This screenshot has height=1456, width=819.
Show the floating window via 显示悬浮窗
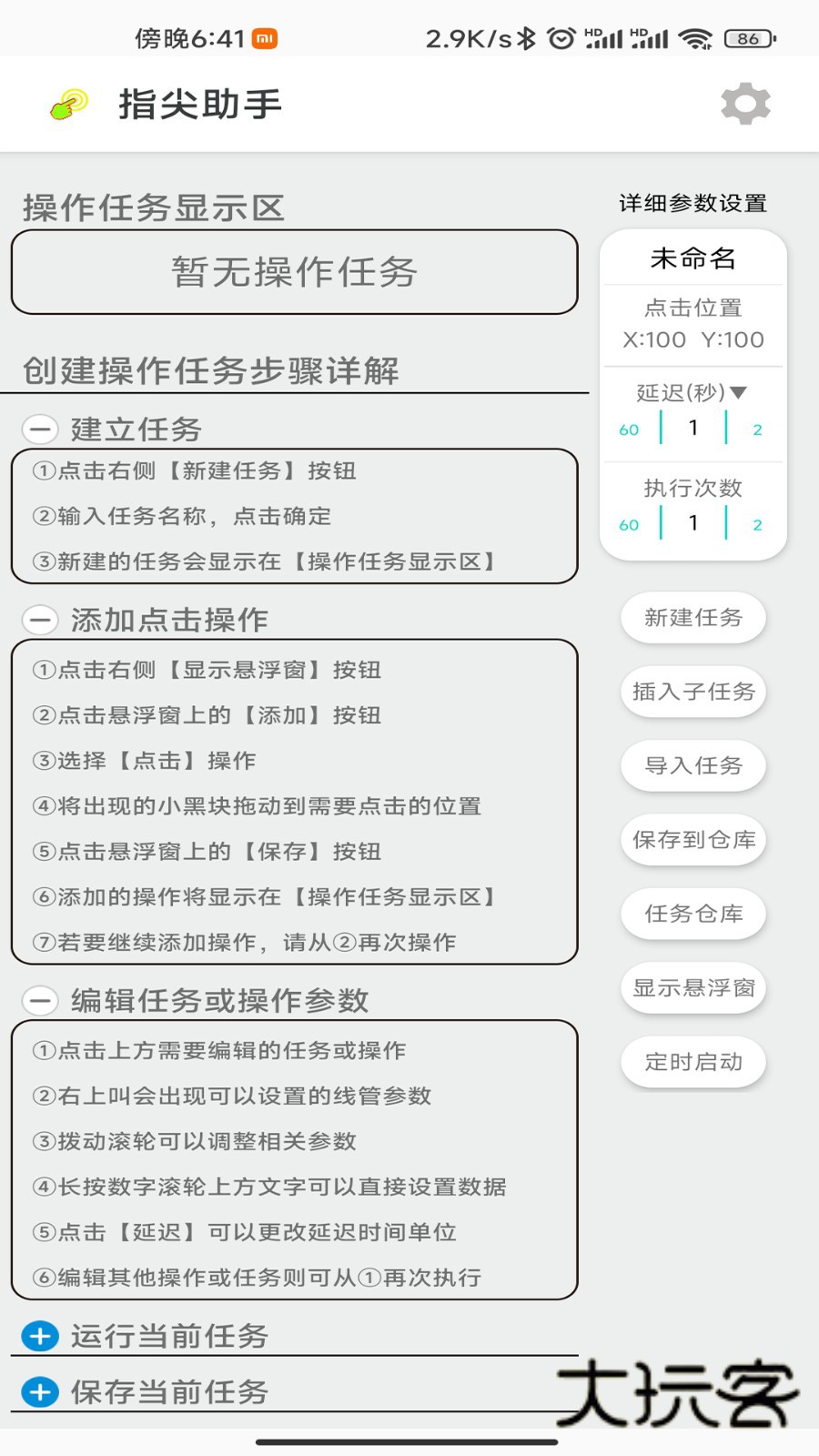pos(693,988)
